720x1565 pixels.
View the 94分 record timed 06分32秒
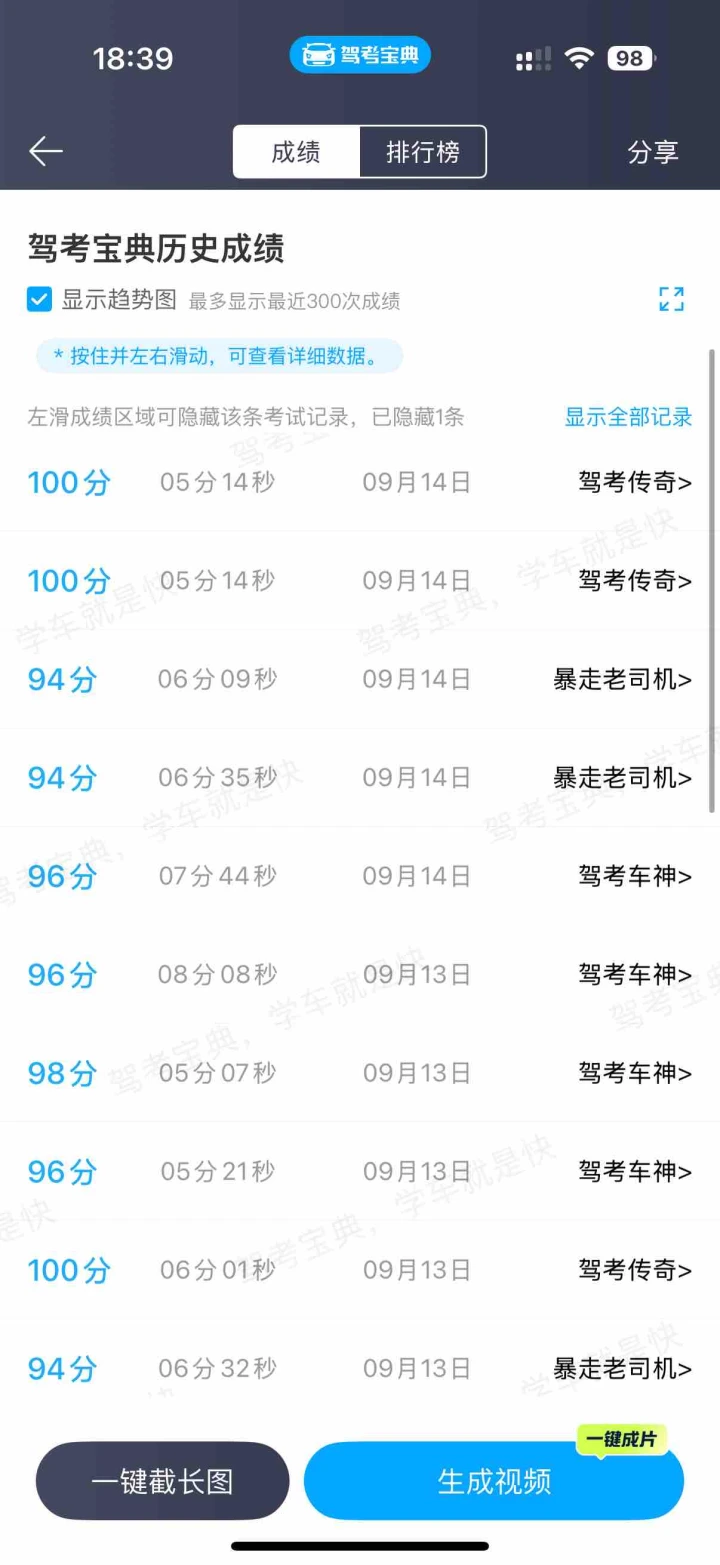pyautogui.click(x=360, y=1369)
